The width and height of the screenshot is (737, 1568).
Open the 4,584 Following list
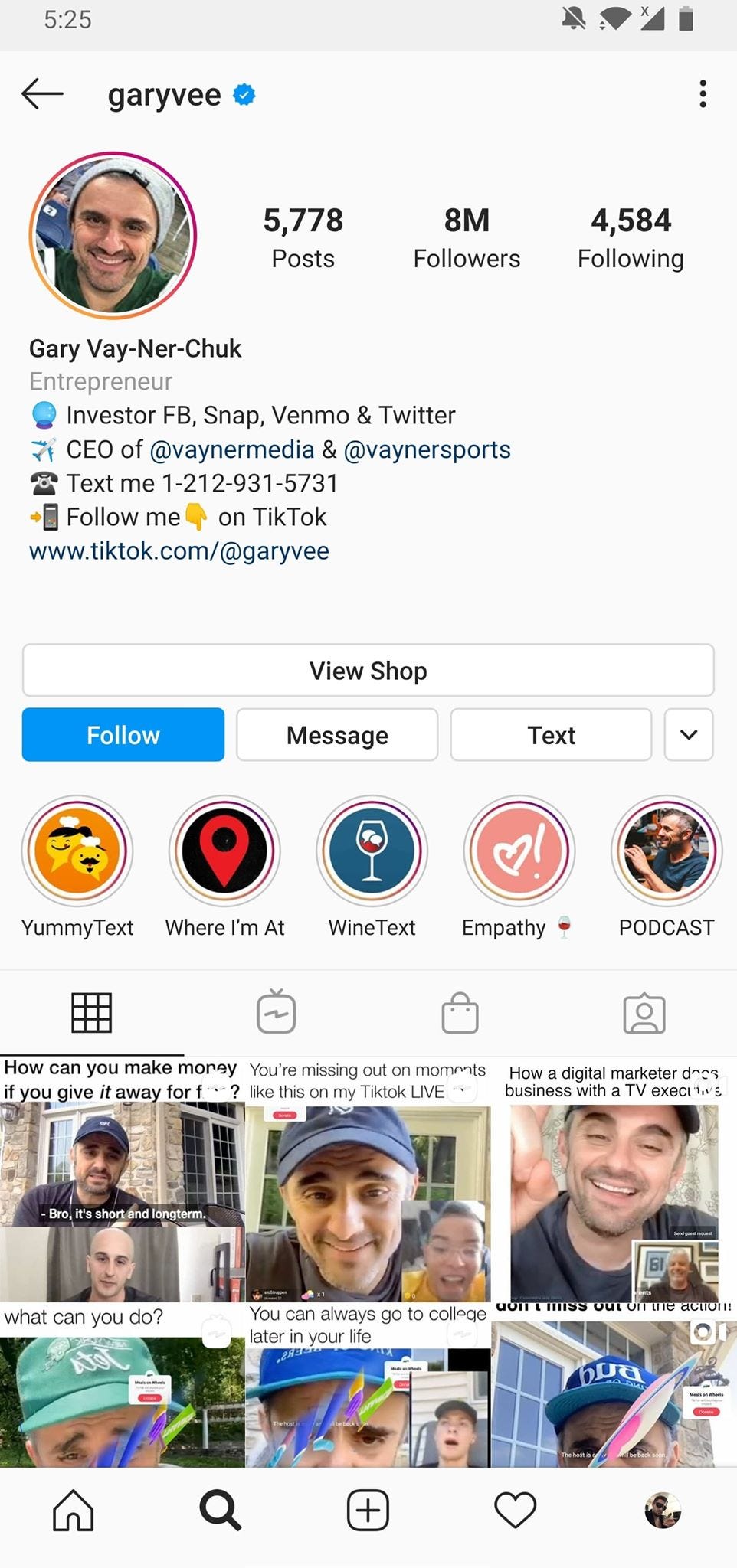tap(630, 237)
